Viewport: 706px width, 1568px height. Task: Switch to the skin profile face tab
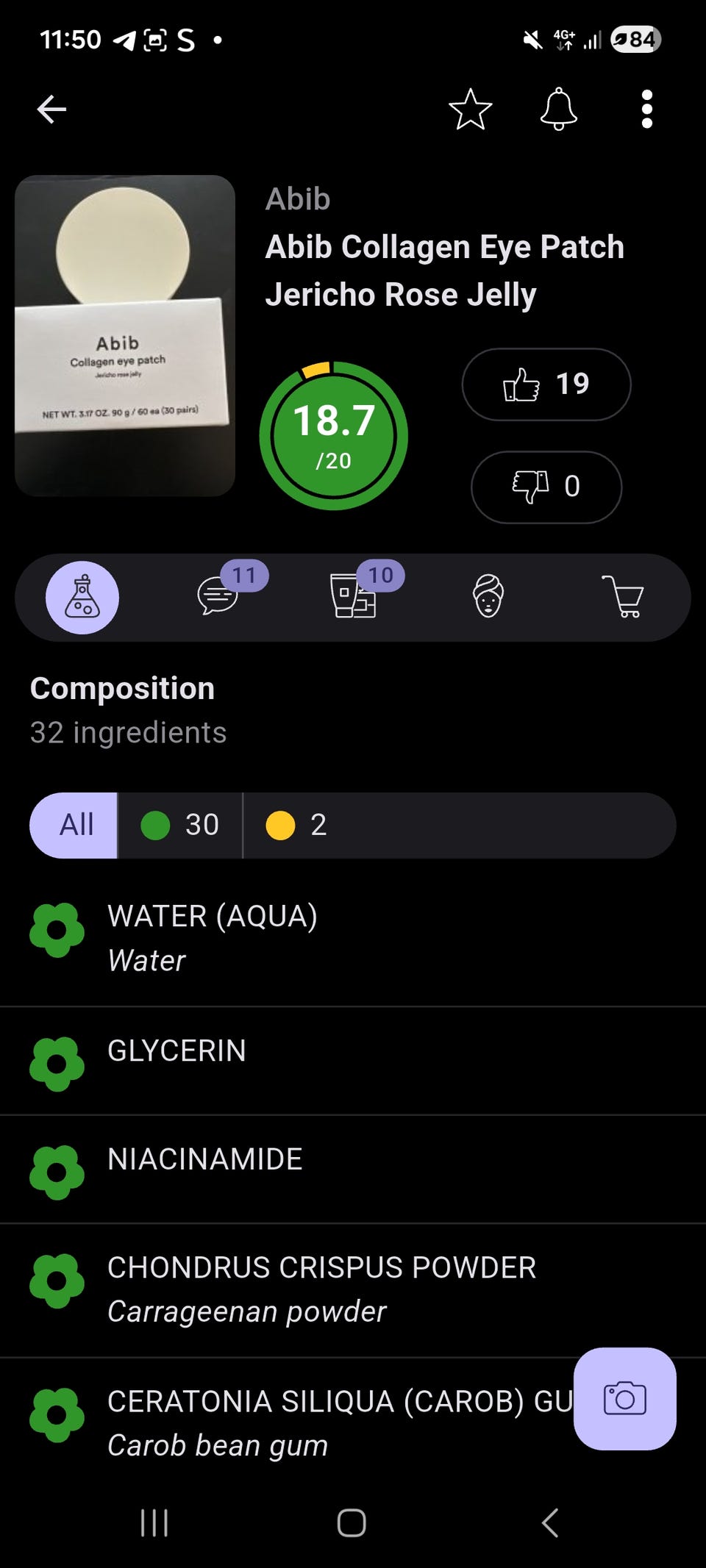point(488,596)
